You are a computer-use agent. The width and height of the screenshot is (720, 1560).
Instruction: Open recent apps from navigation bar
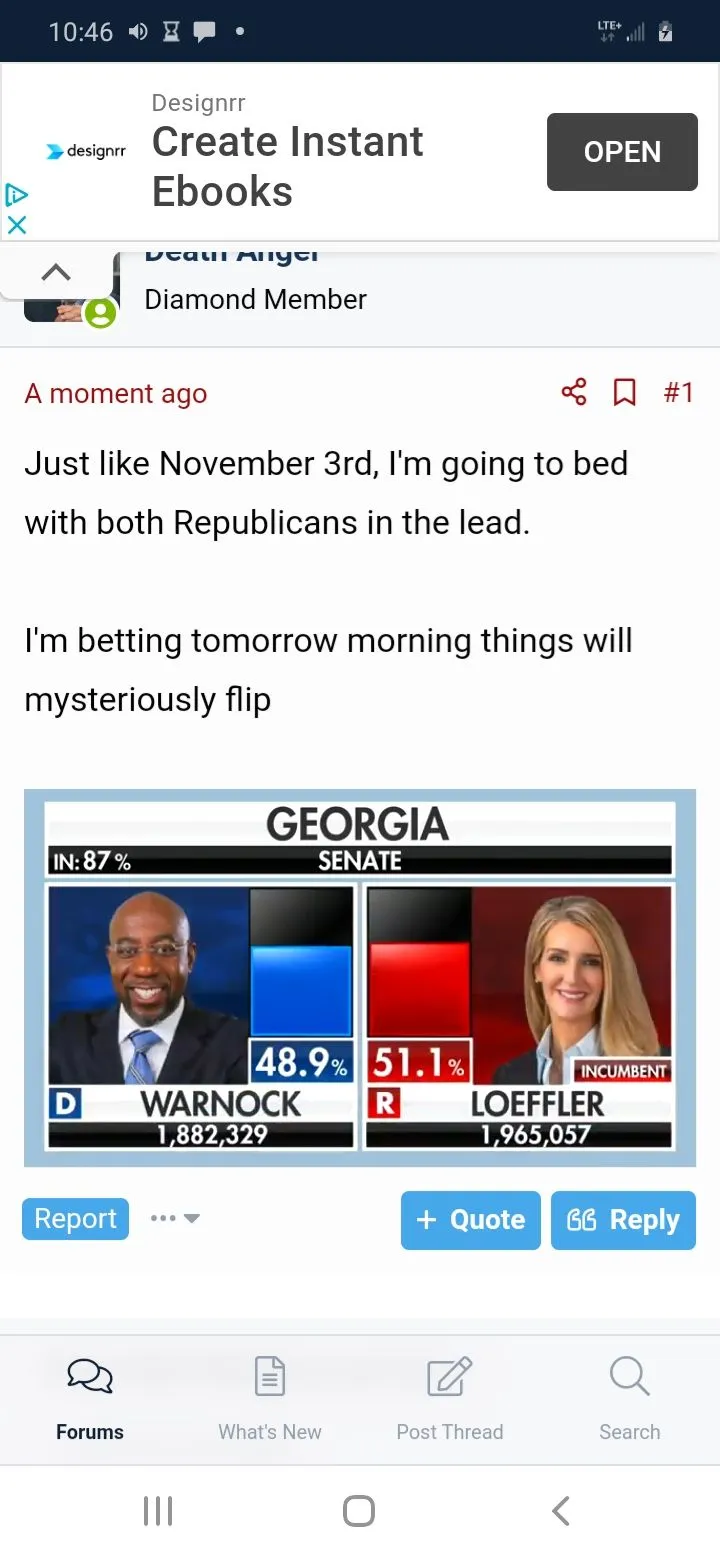[x=158, y=1510]
